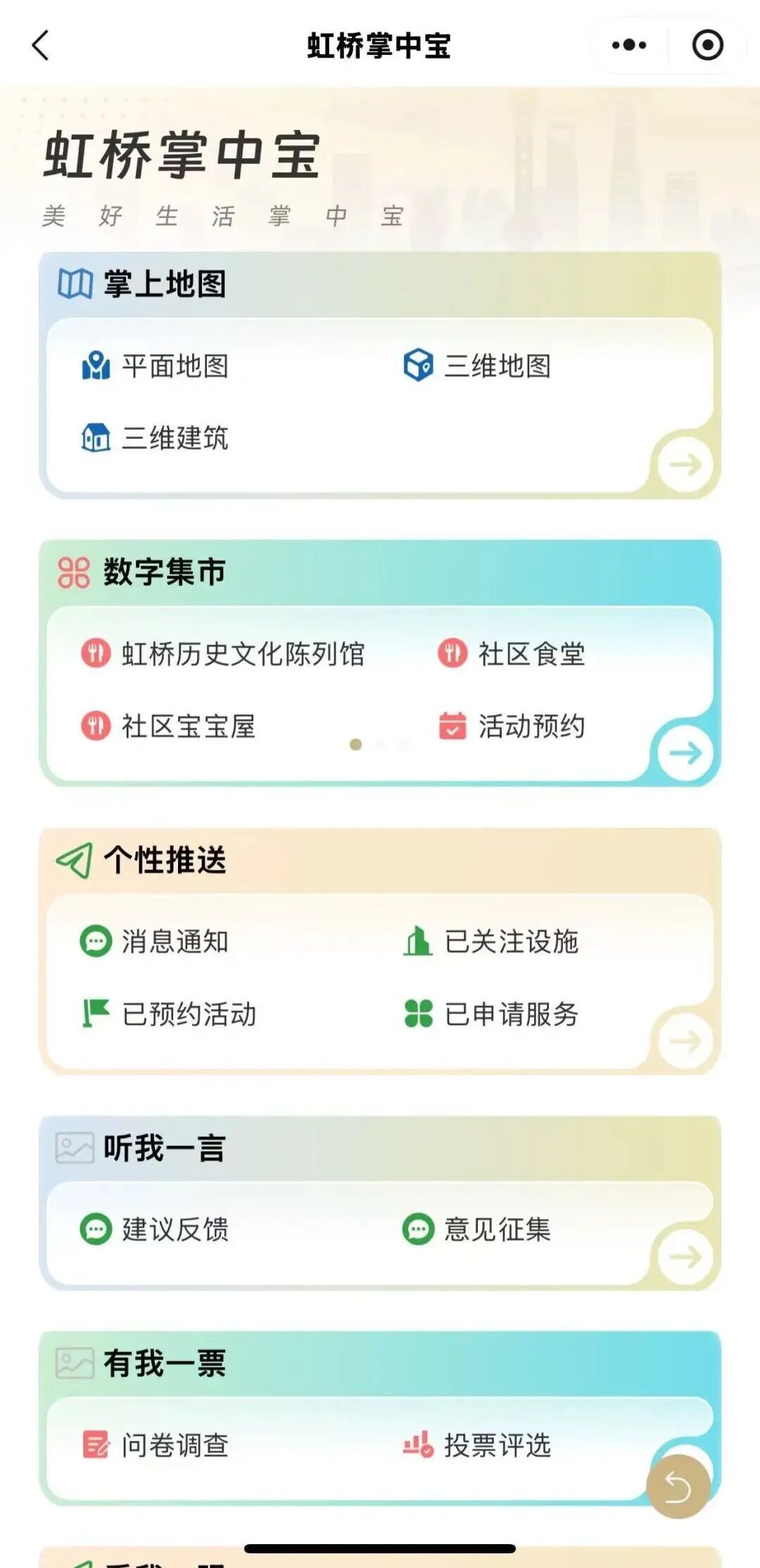
Task: Open 投票评选 voting
Action: click(477, 1446)
